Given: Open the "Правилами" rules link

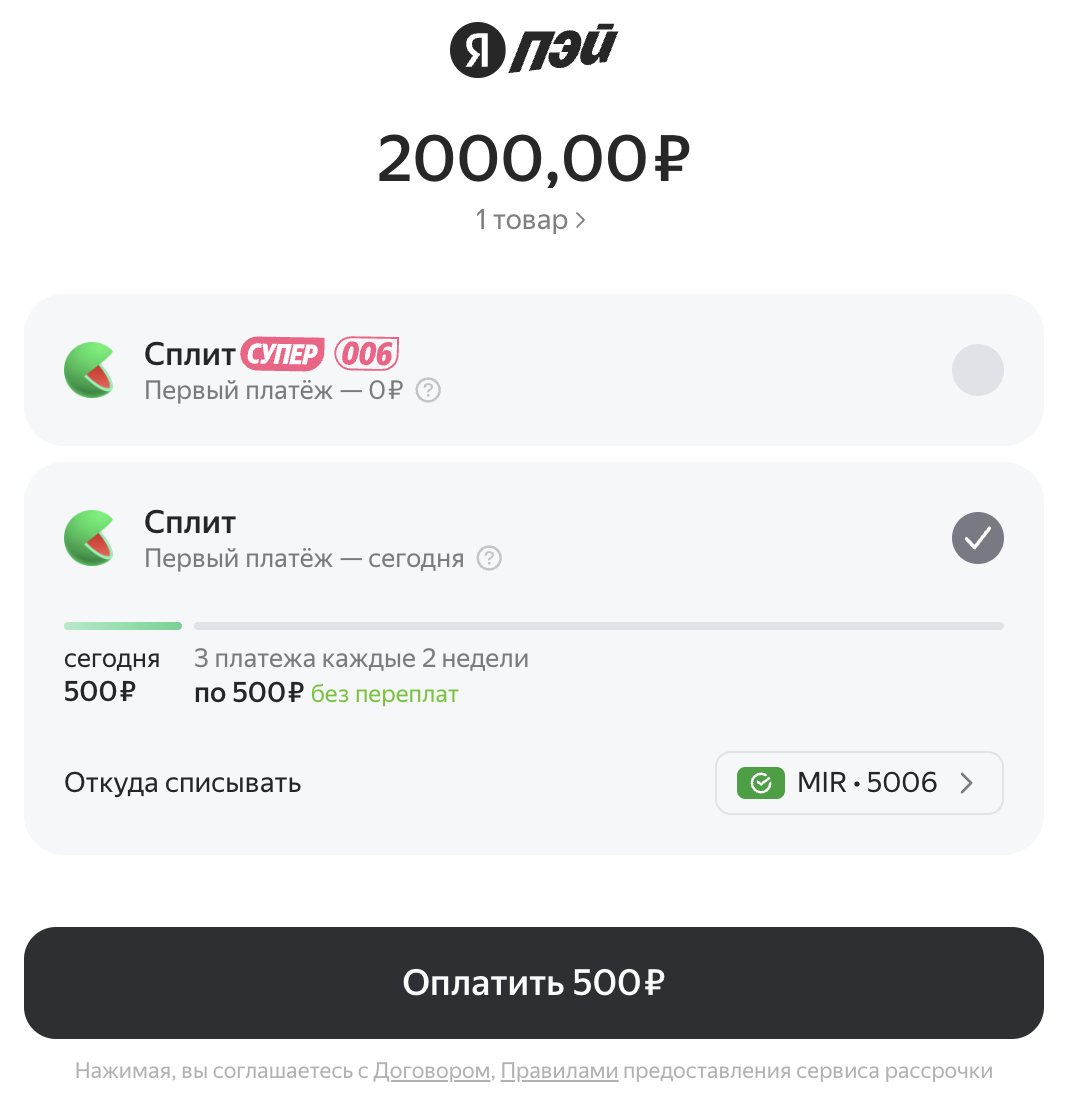Looking at the screenshot, I should 559,1071.
